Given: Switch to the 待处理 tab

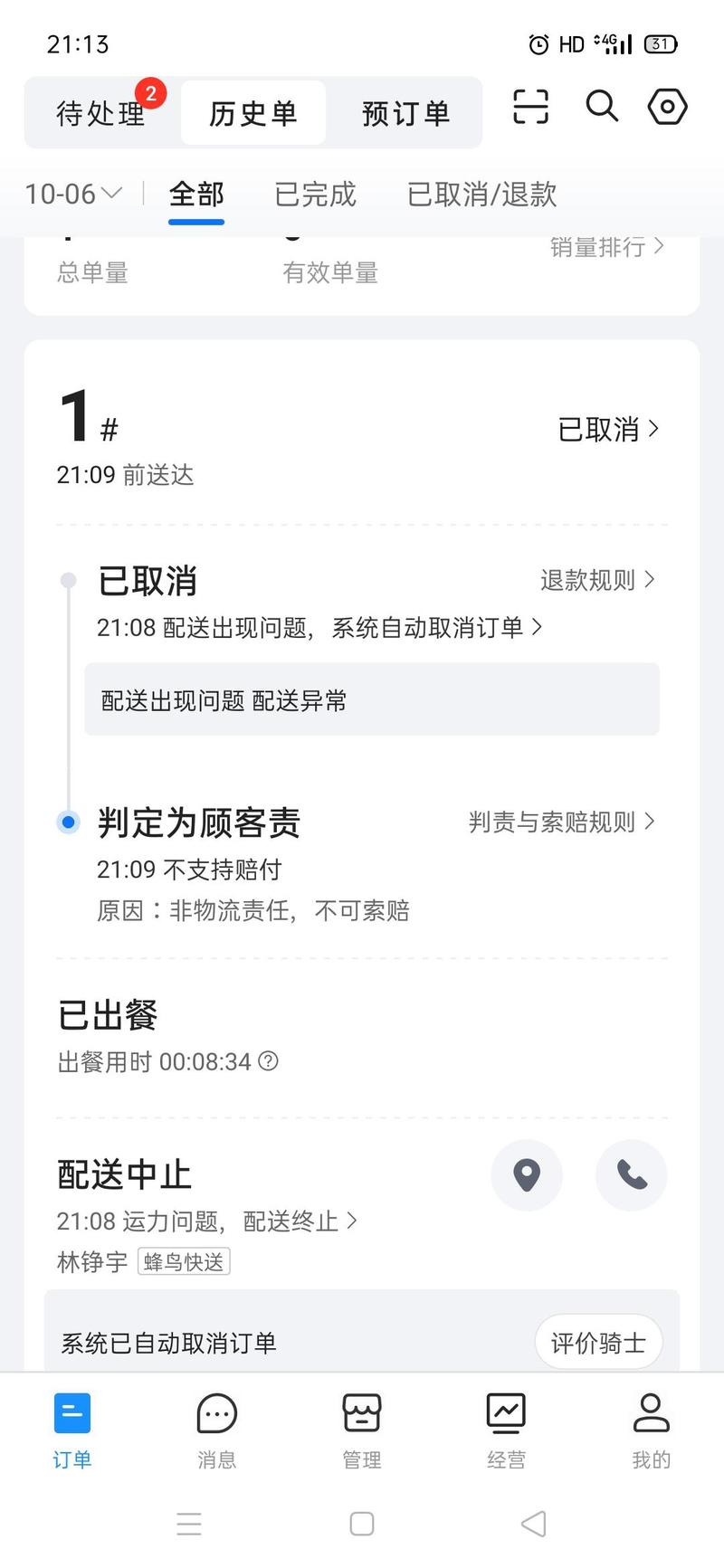Looking at the screenshot, I should (101, 113).
